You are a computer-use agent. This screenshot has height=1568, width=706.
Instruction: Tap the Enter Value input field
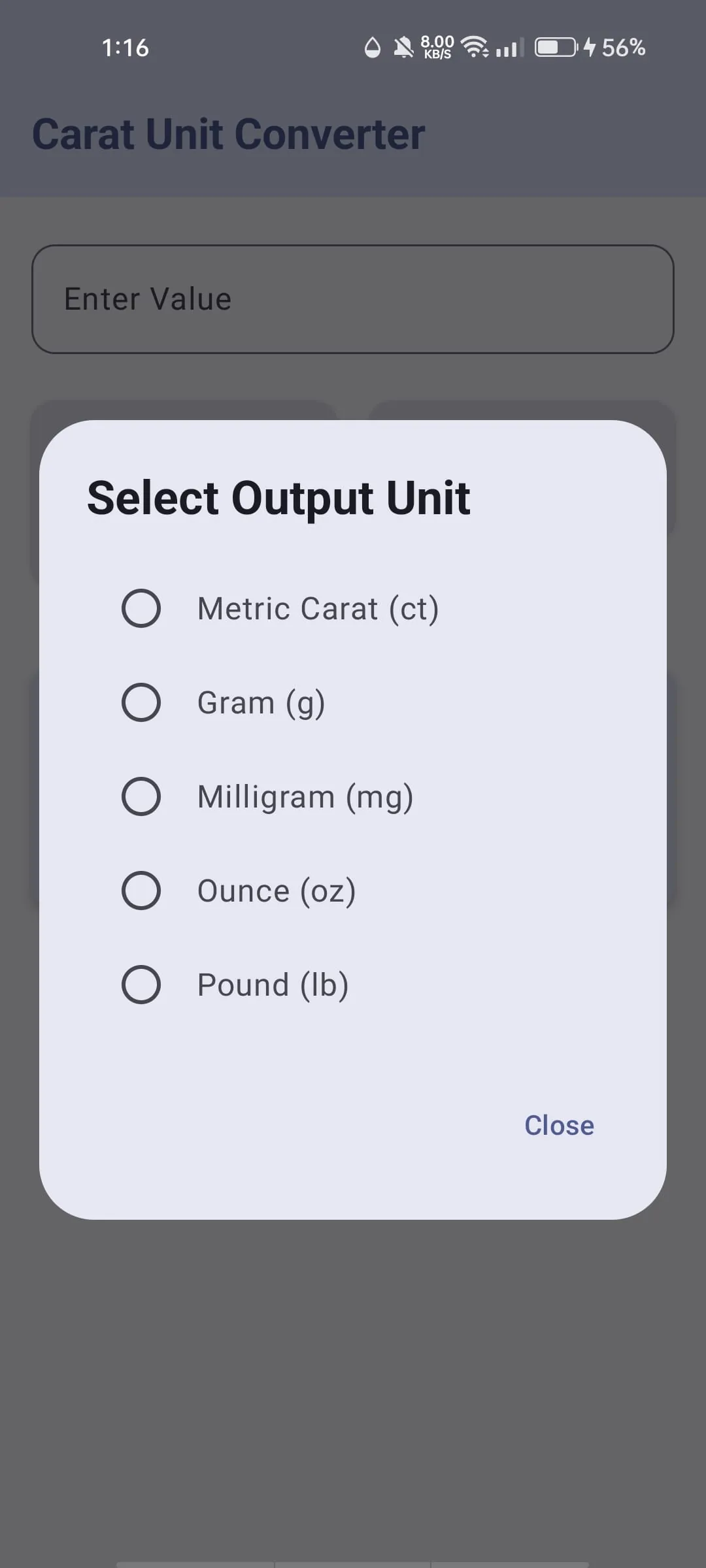(353, 299)
